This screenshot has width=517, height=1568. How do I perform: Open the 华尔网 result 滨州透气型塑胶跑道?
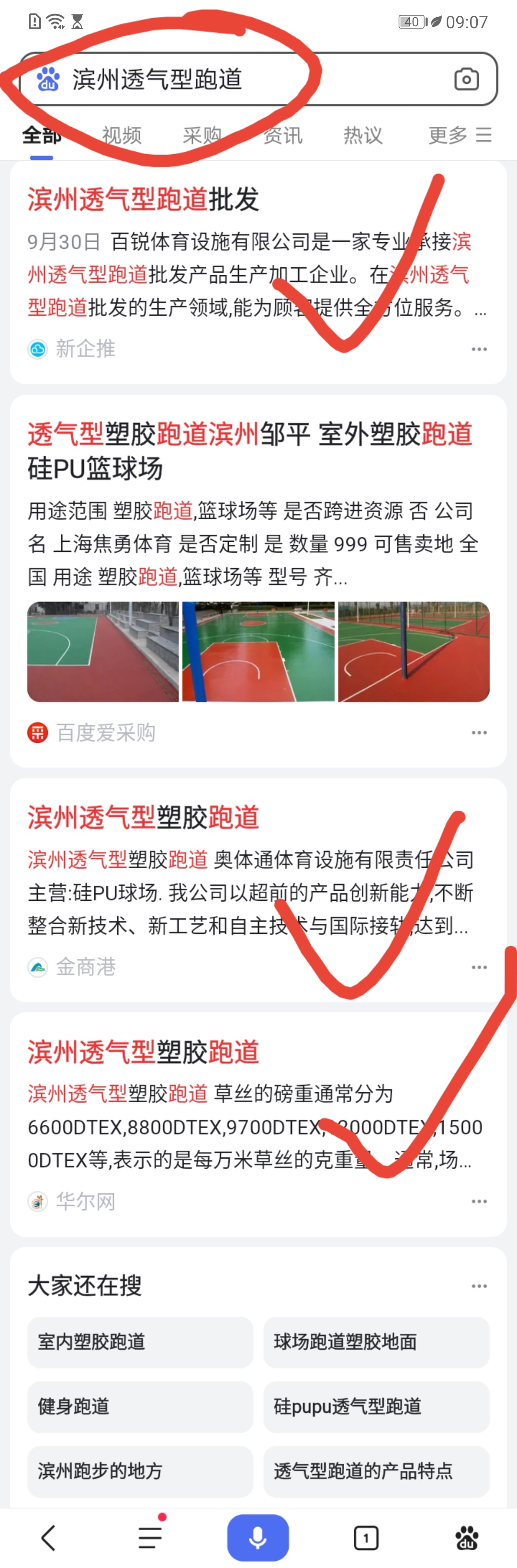tap(144, 1052)
